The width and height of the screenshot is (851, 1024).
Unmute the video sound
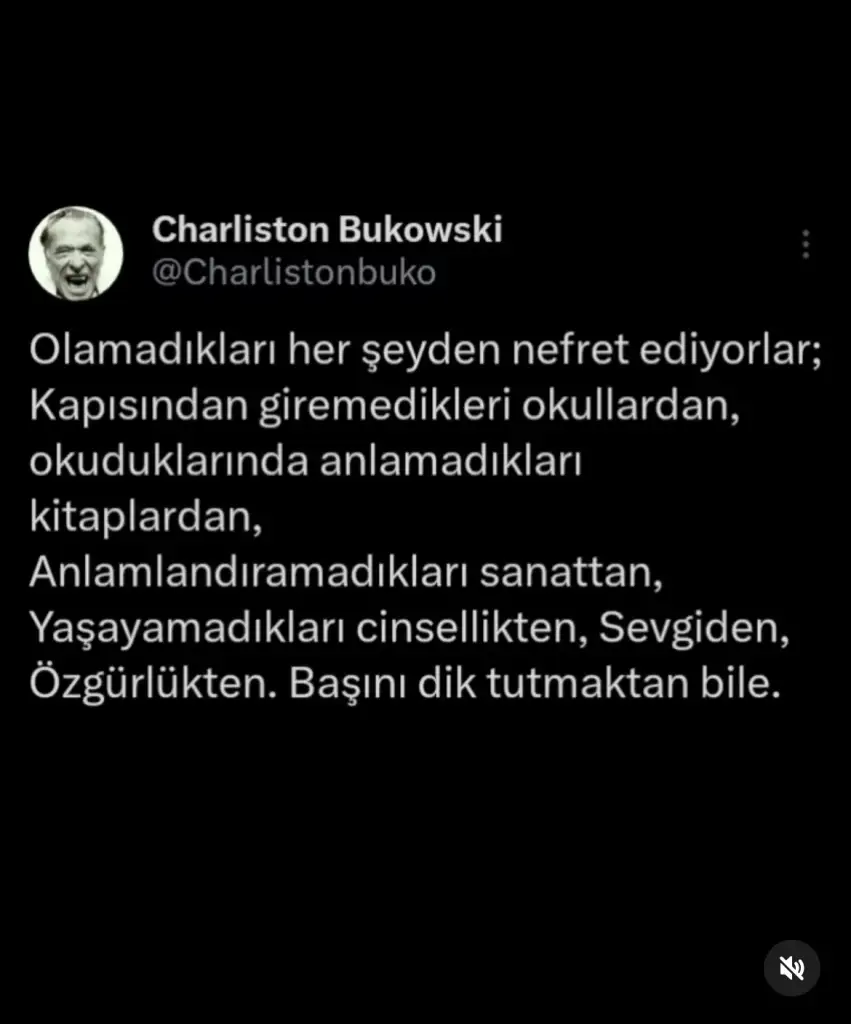point(791,967)
